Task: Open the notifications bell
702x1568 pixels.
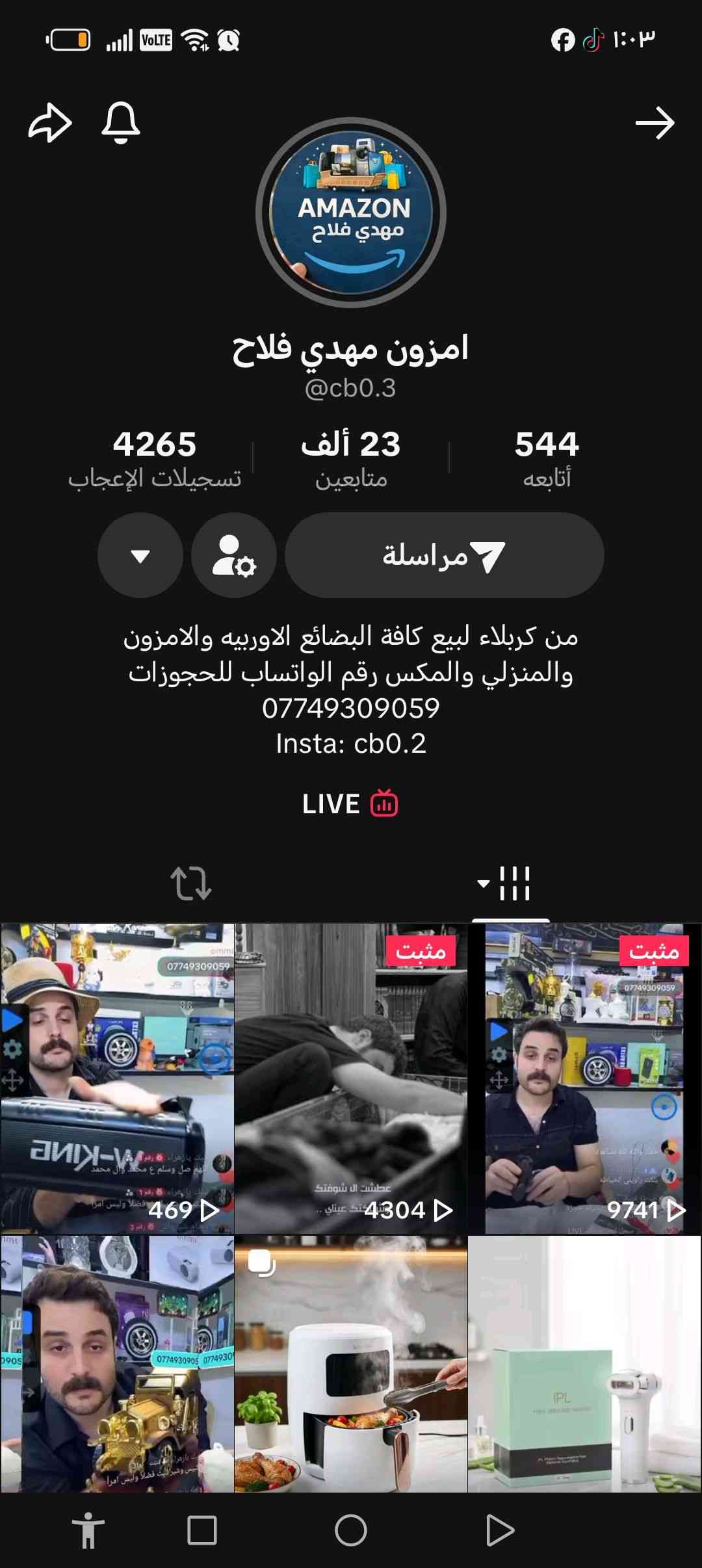Action: 121,122
